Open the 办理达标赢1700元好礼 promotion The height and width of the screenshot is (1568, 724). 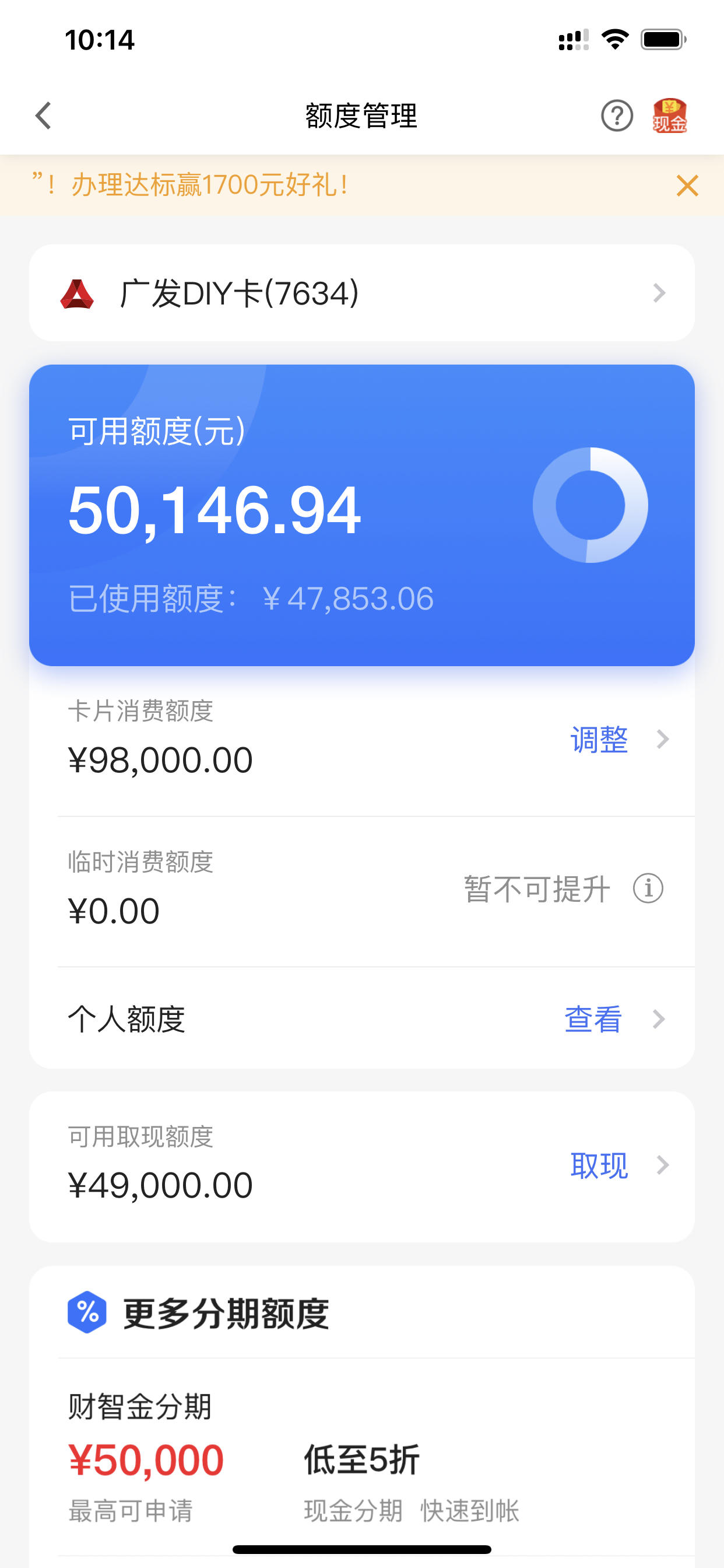click(x=210, y=185)
